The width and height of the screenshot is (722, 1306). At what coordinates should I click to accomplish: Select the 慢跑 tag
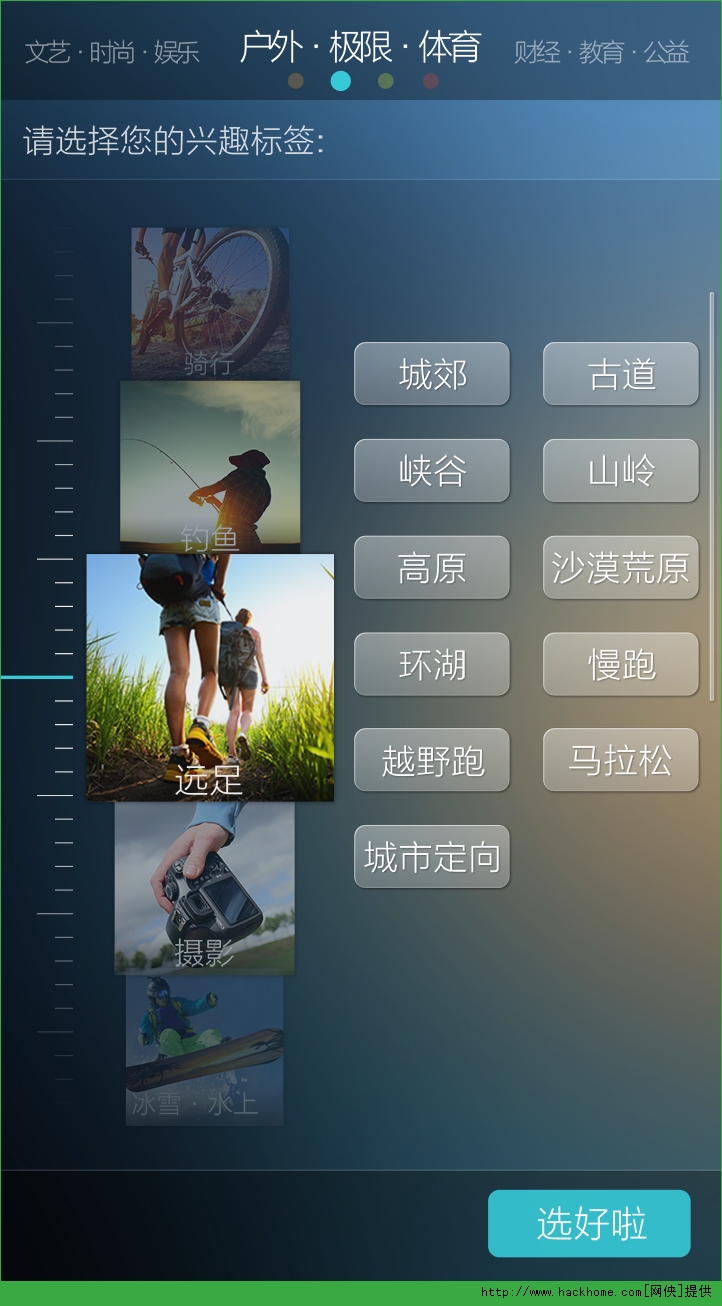tap(620, 664)
